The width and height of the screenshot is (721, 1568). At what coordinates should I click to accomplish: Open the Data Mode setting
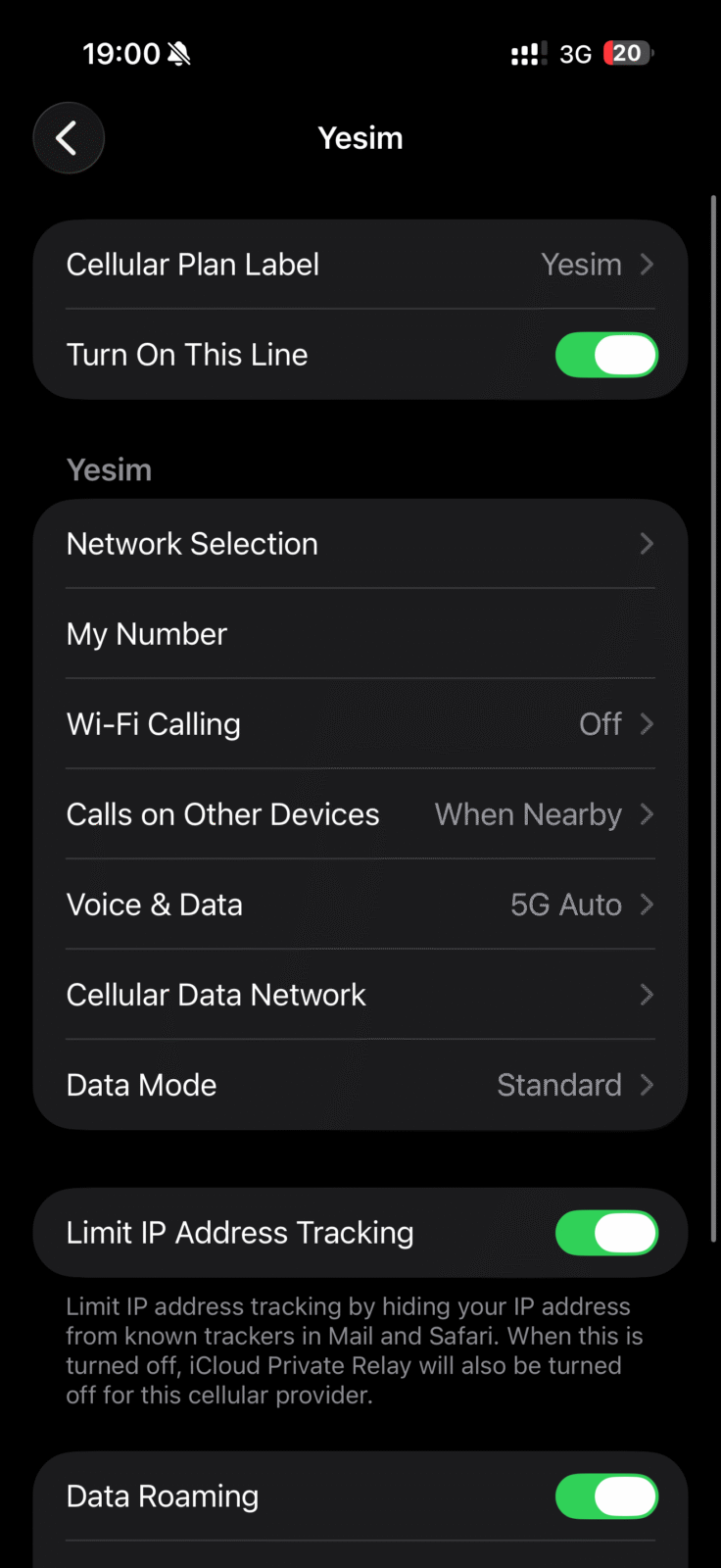tap(360, 1085)
